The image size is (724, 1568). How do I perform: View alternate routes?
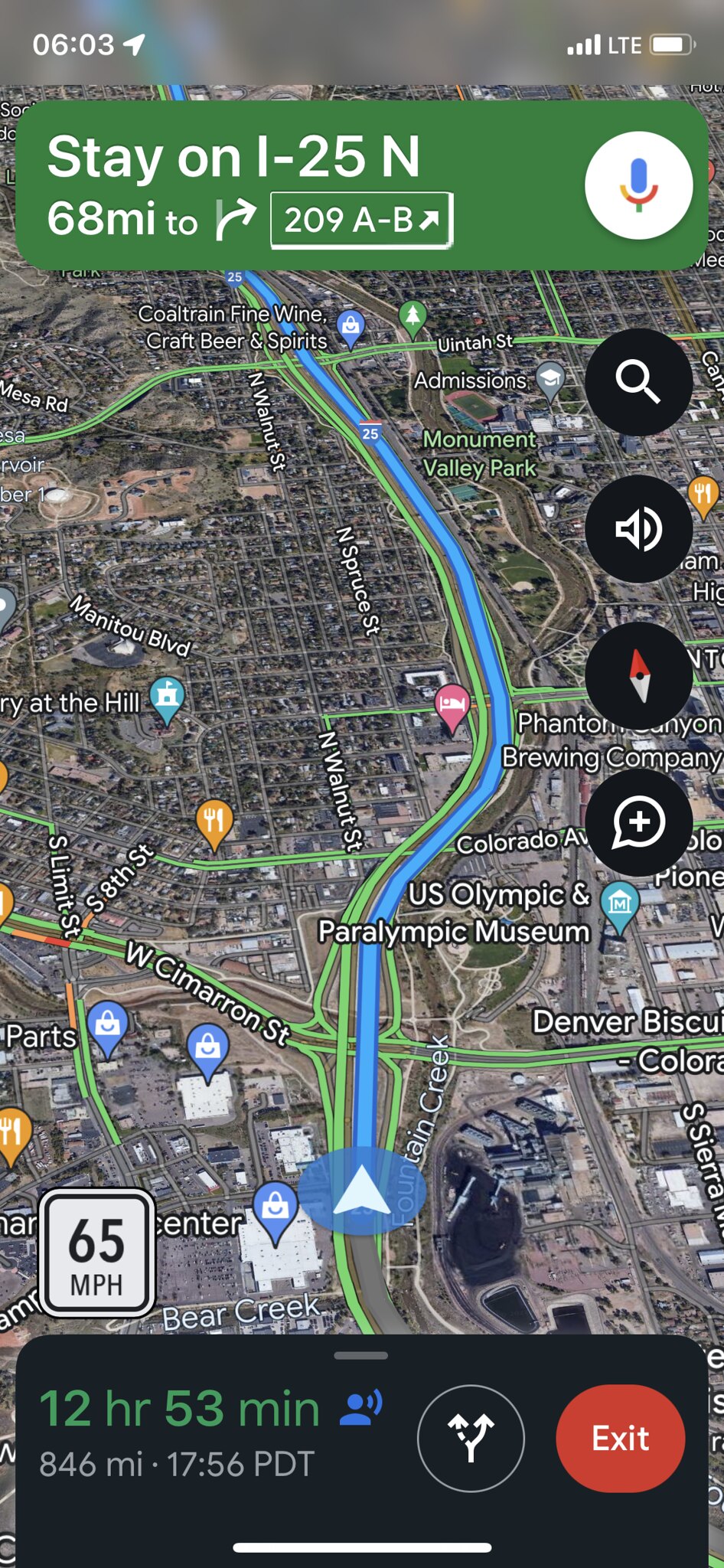[x=471, y=1439]
